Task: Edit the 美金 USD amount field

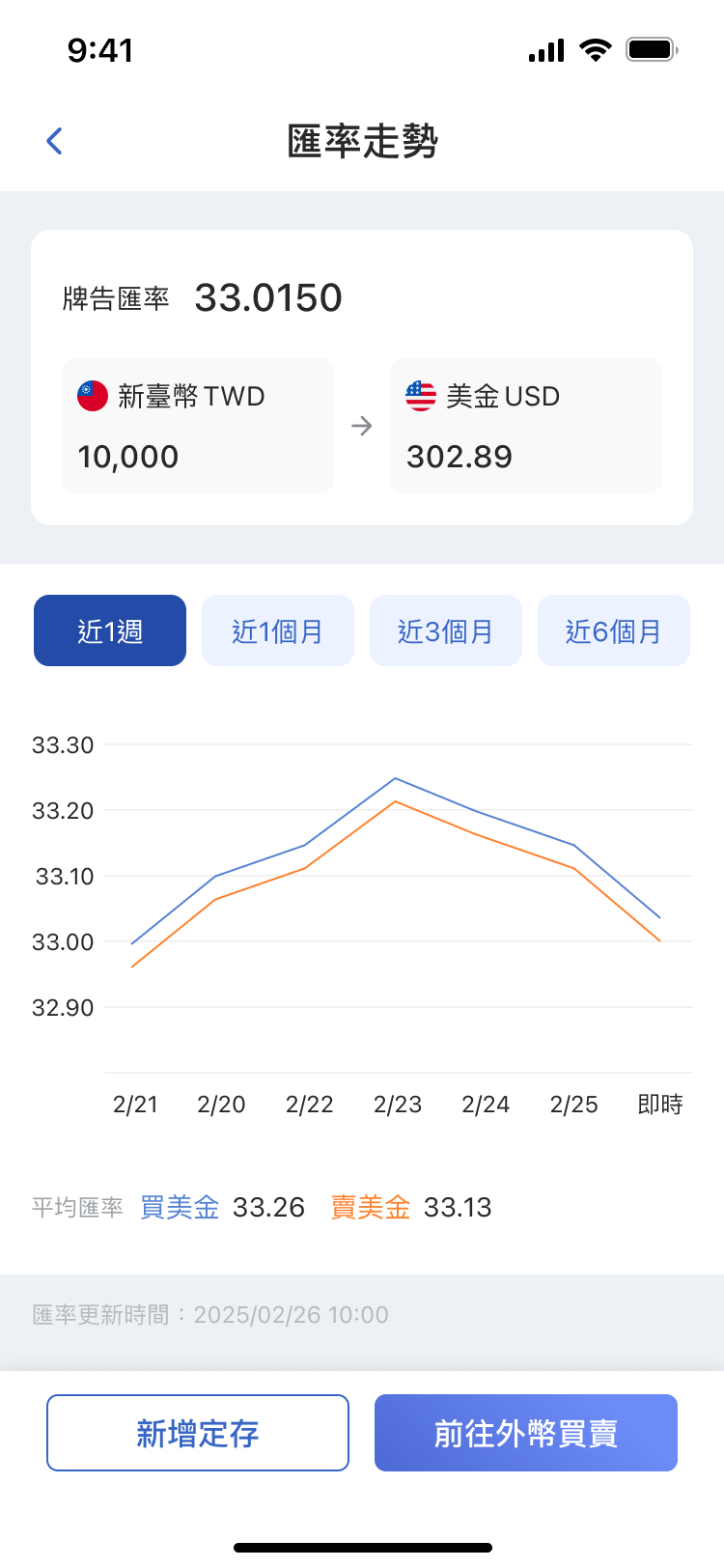Action: pos(526,456)
